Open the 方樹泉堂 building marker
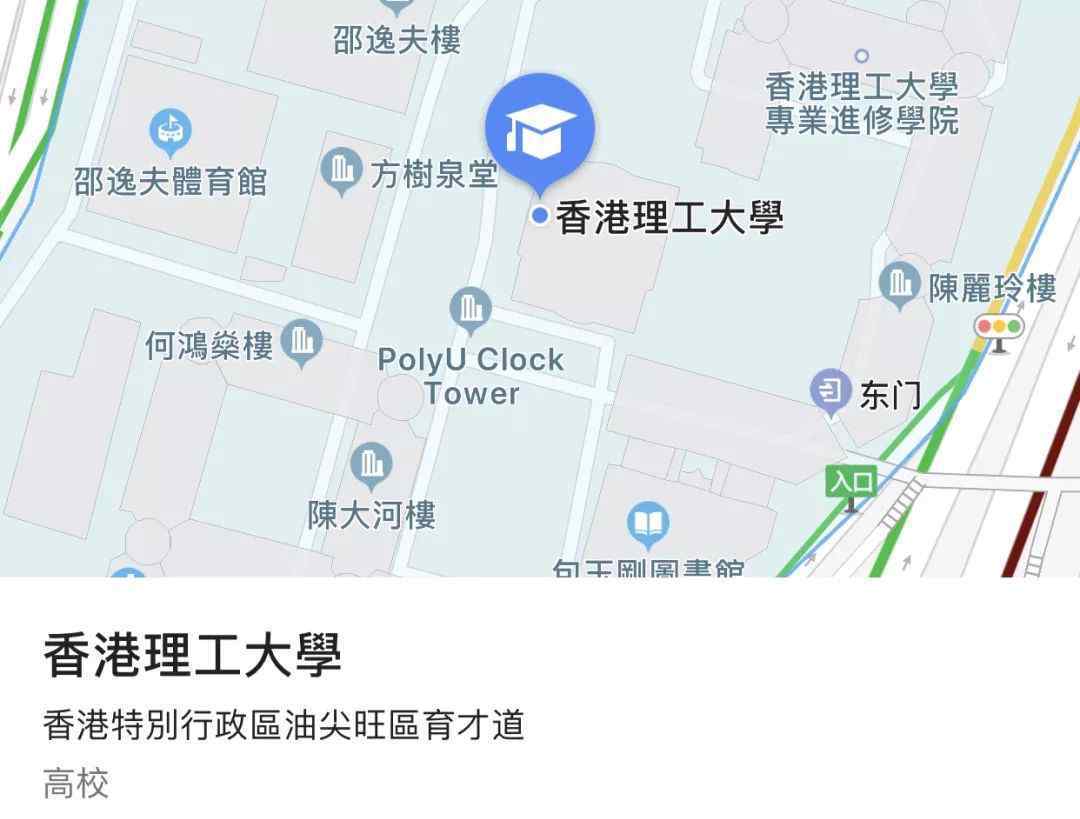The height and width of the screenshot is (819, 1080). [342, 171]
